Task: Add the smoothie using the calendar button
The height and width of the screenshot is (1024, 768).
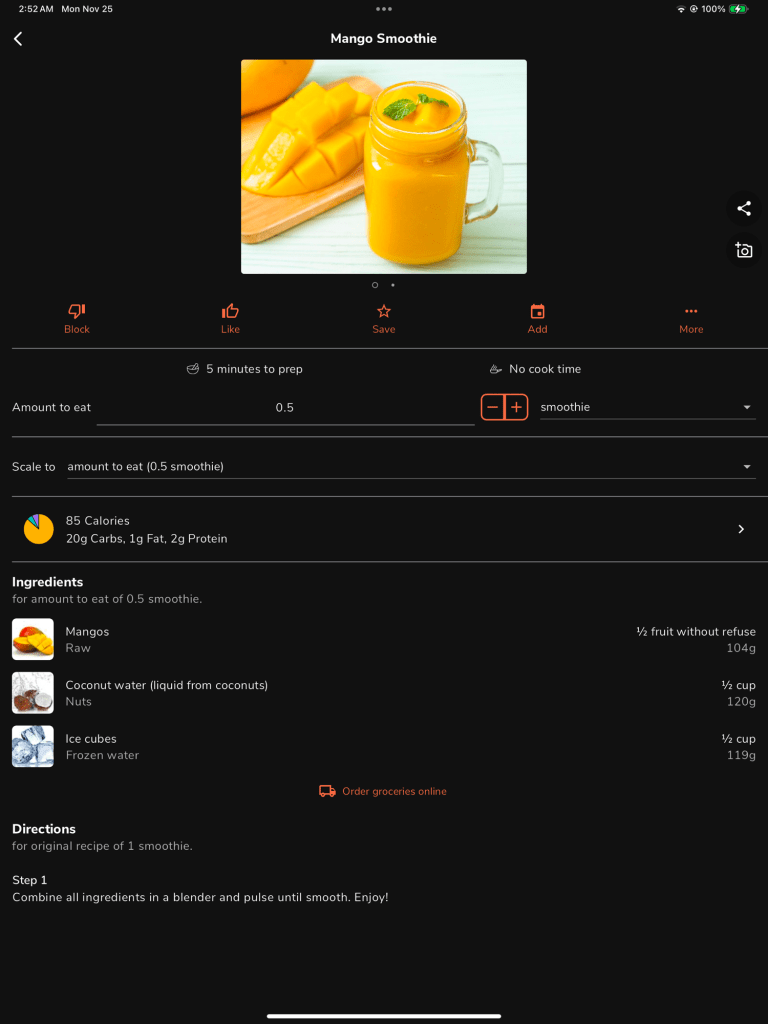Action: (537, 318)
